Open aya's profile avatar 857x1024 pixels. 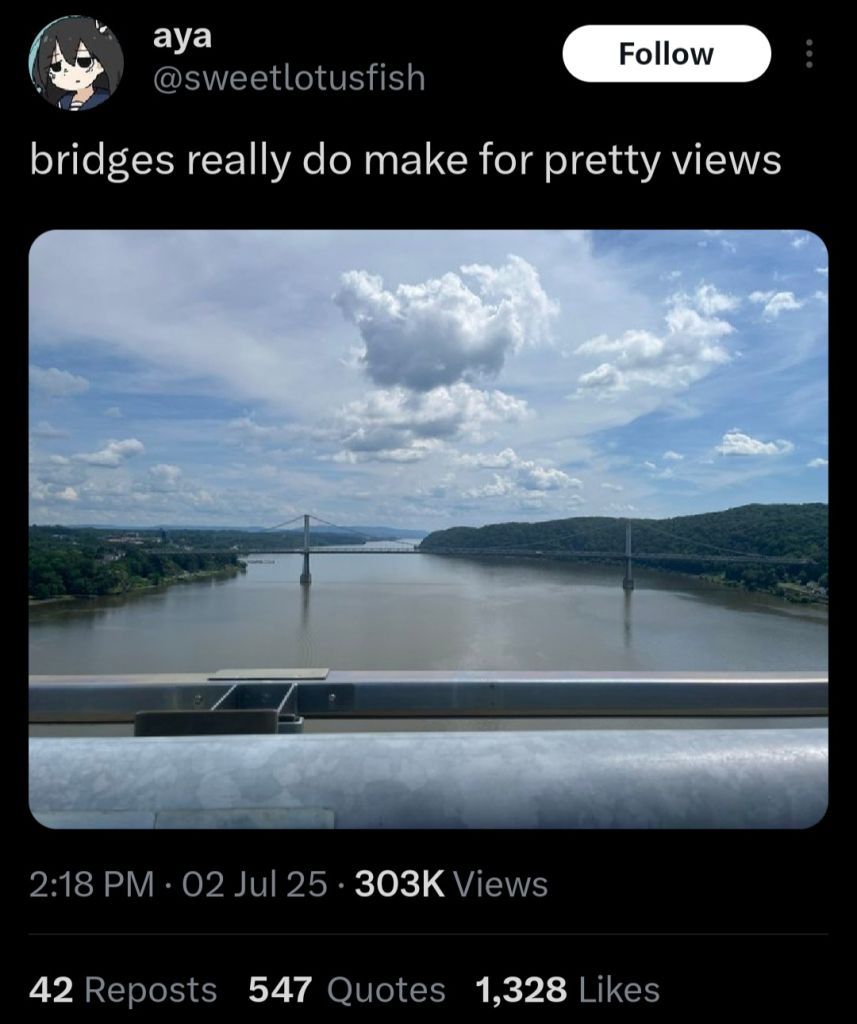click(x=76, y=63)
